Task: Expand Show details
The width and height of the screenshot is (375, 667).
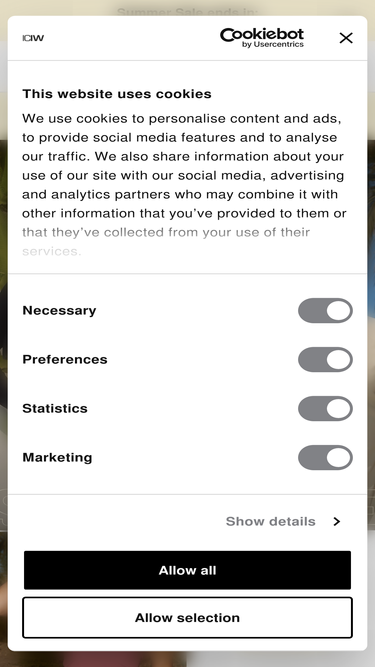Action: tap(283, 521)
